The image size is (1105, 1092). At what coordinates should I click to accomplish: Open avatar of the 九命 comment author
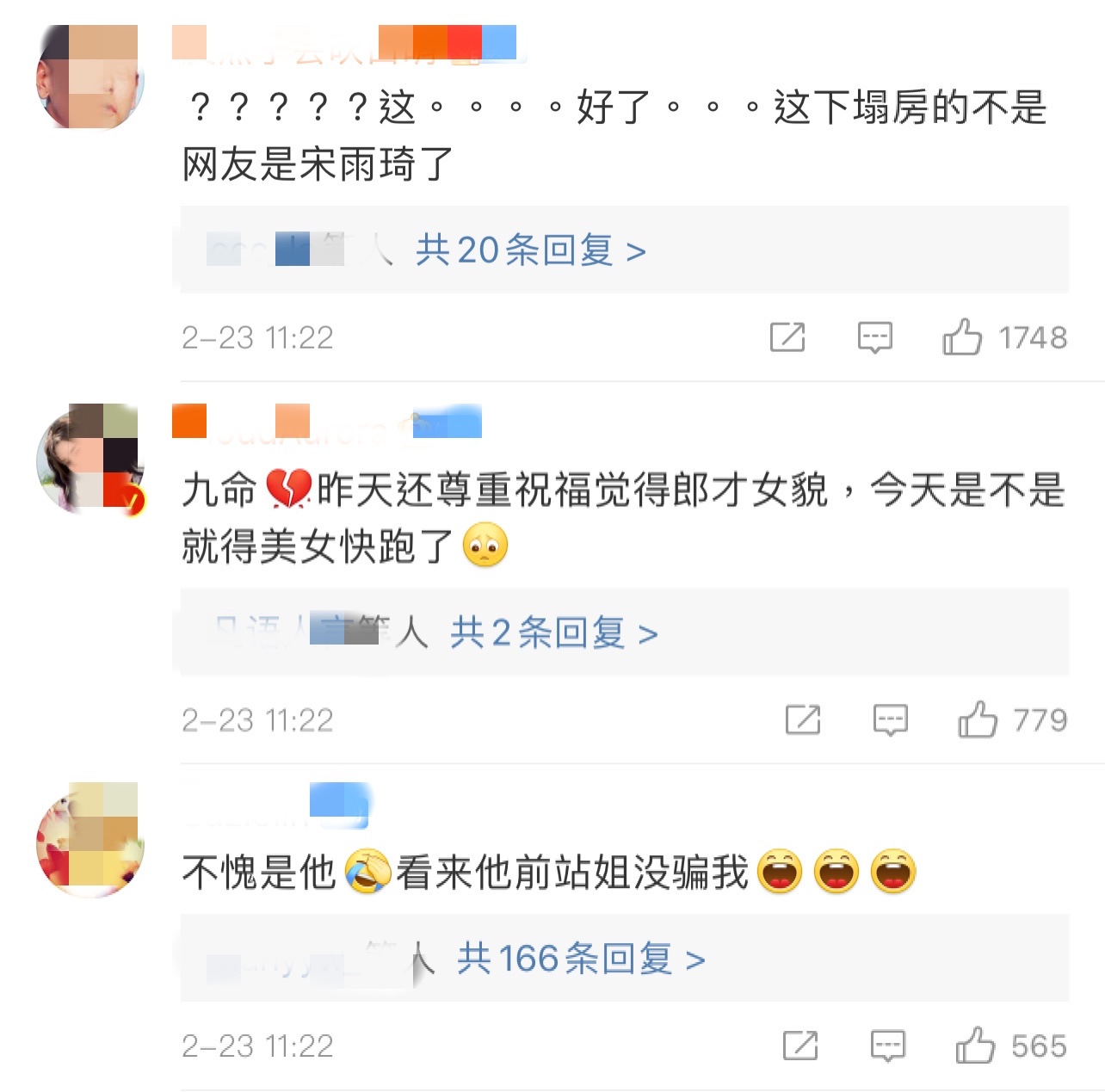pos(89,458)
